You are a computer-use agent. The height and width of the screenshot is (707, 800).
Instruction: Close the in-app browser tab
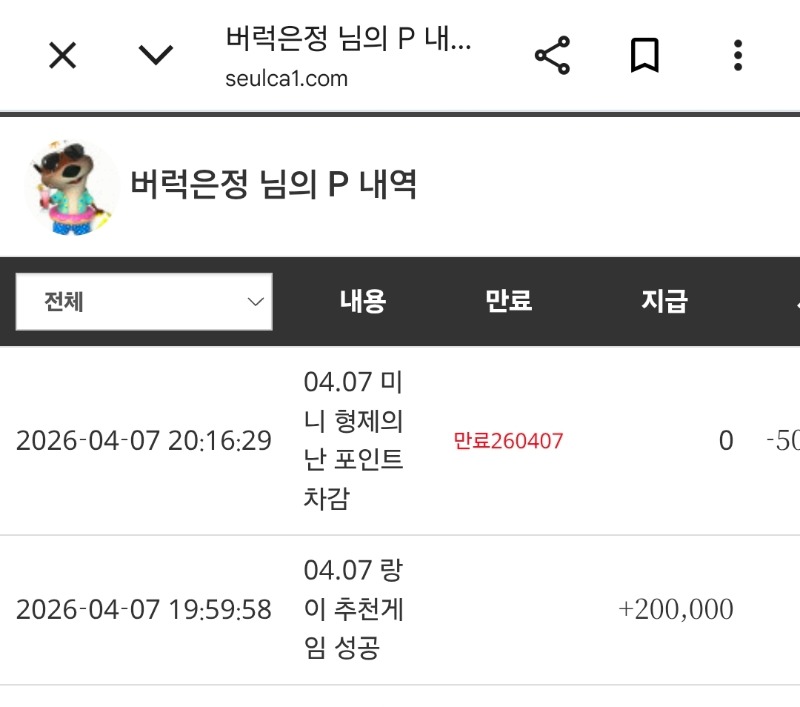click(63, 56)
